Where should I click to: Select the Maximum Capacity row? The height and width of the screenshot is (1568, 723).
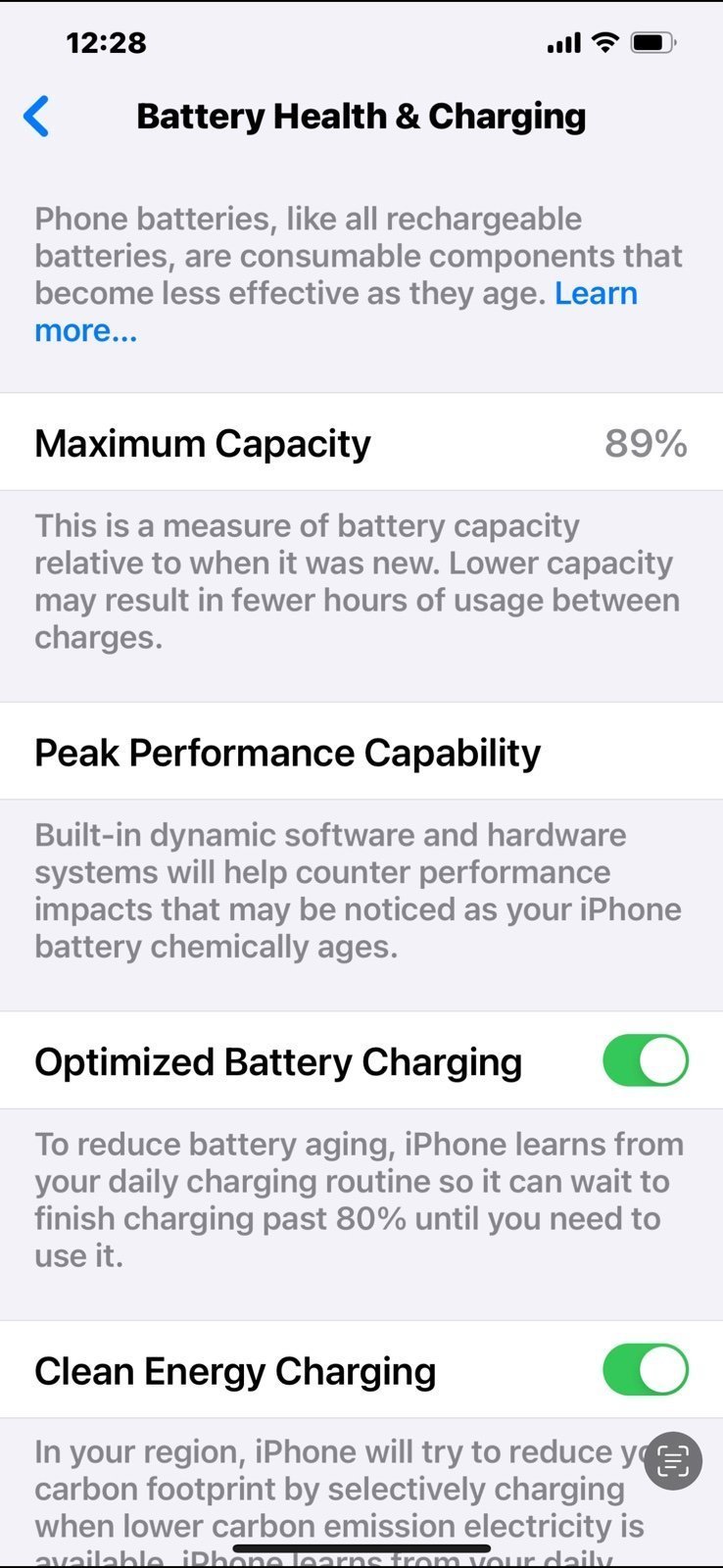pos(202,443)
